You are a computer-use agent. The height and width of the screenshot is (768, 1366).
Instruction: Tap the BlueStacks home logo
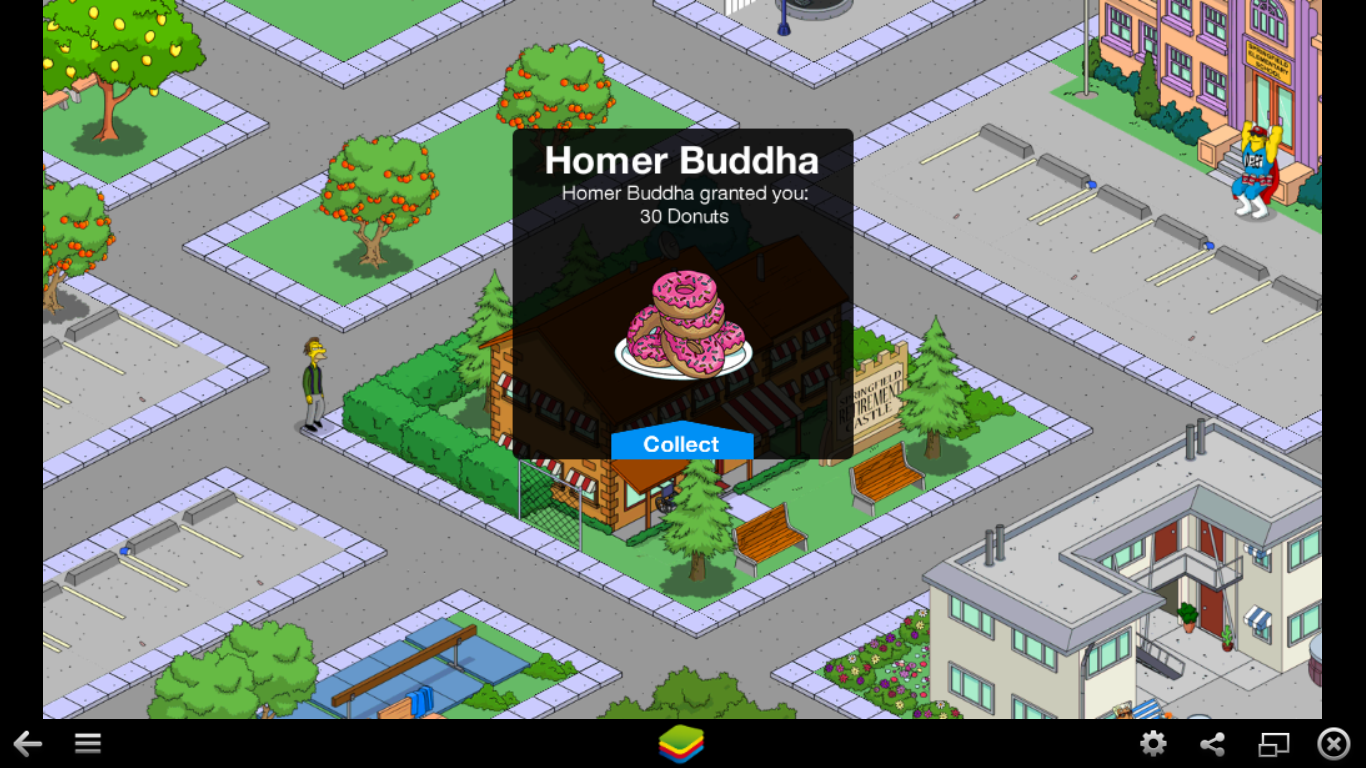[x=681, y=744]
